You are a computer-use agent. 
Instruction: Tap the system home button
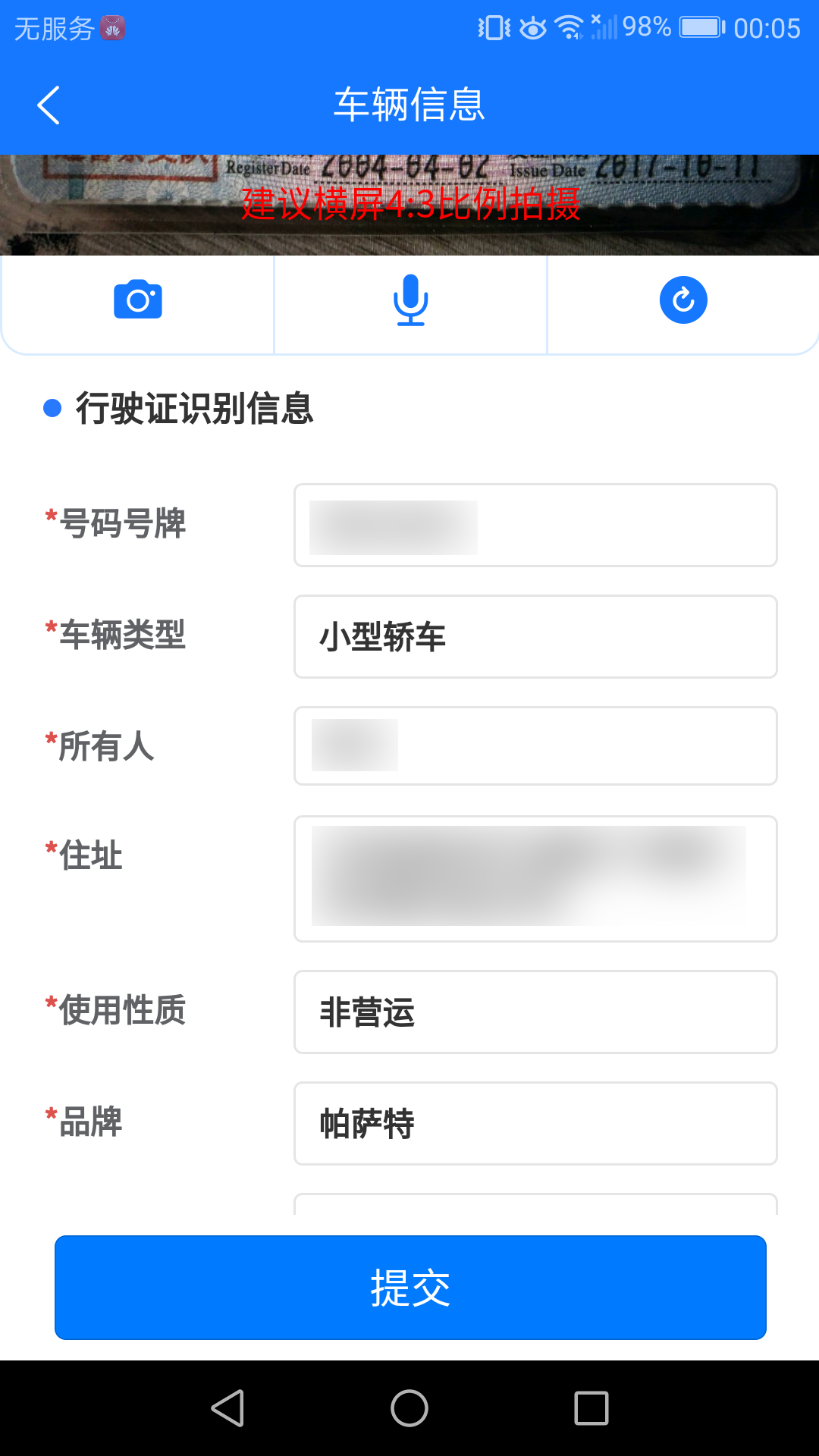point(409,1408)
